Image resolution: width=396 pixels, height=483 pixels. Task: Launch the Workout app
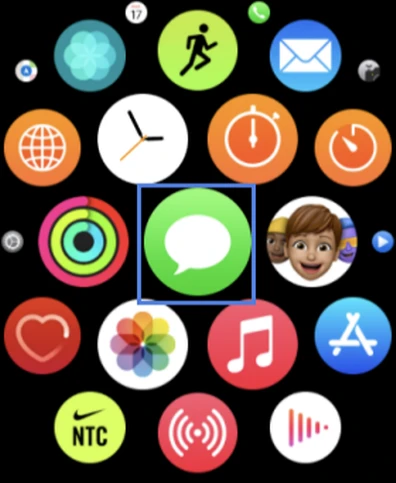(x=197, y=51)
